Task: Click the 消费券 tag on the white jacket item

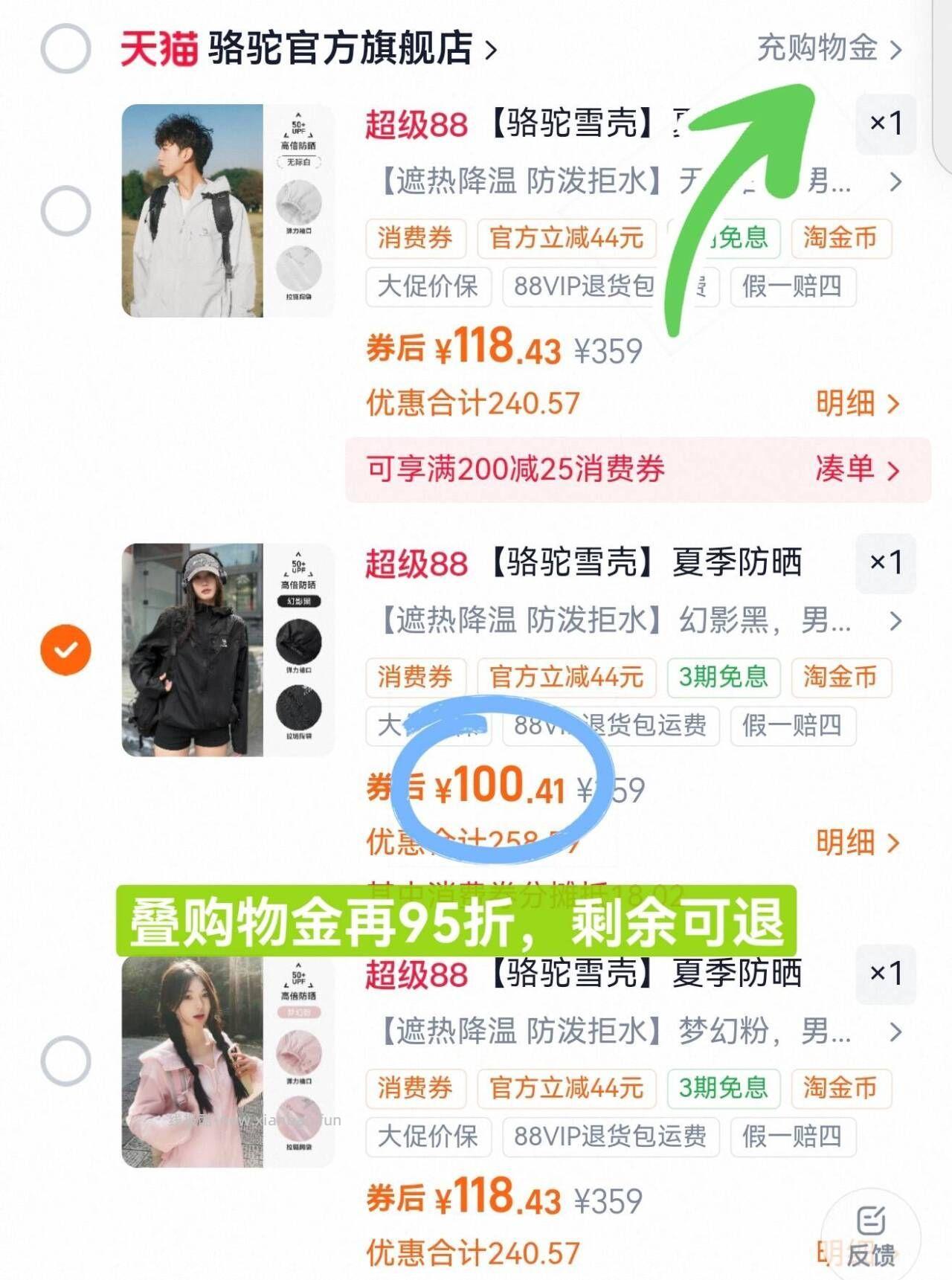Action: tap(416, 239)
